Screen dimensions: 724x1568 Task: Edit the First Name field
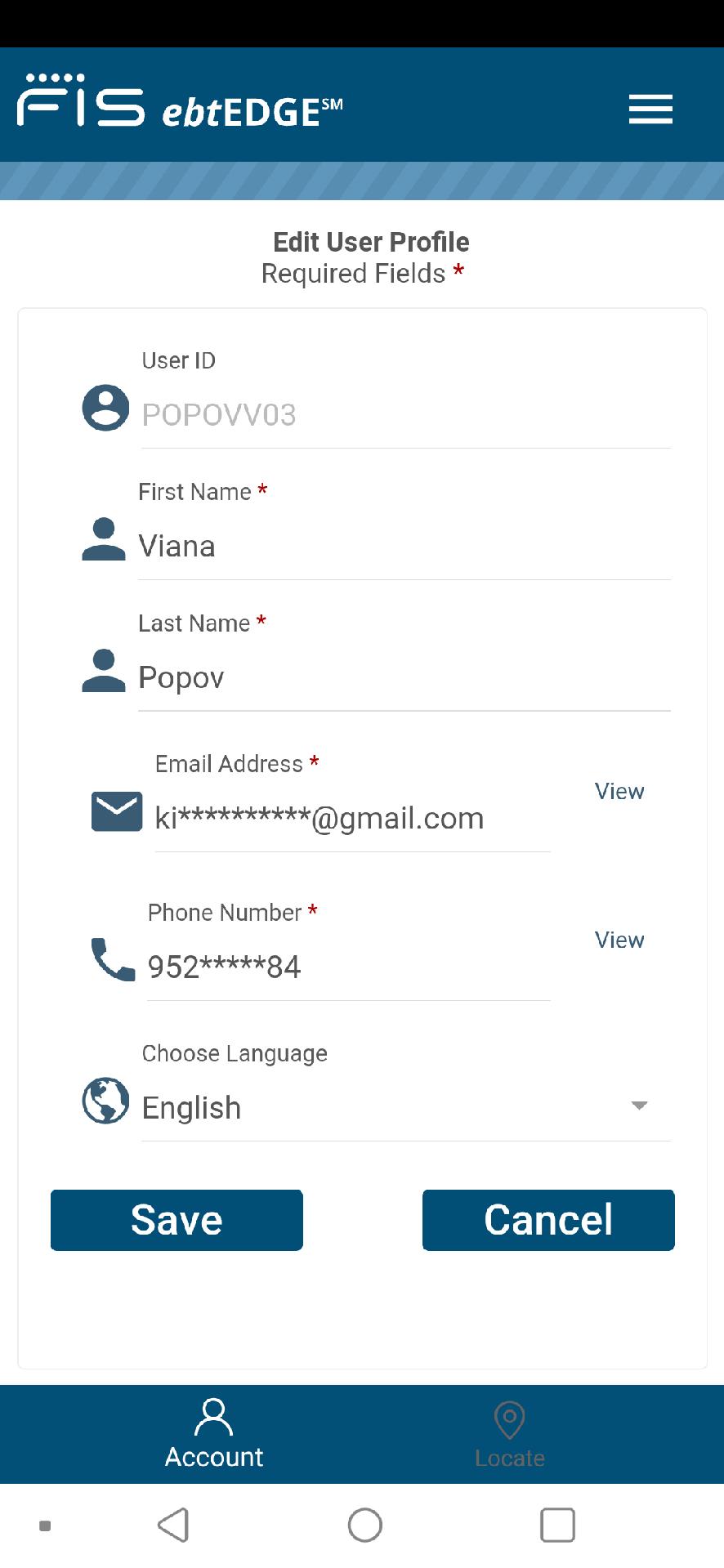point(404,546)
